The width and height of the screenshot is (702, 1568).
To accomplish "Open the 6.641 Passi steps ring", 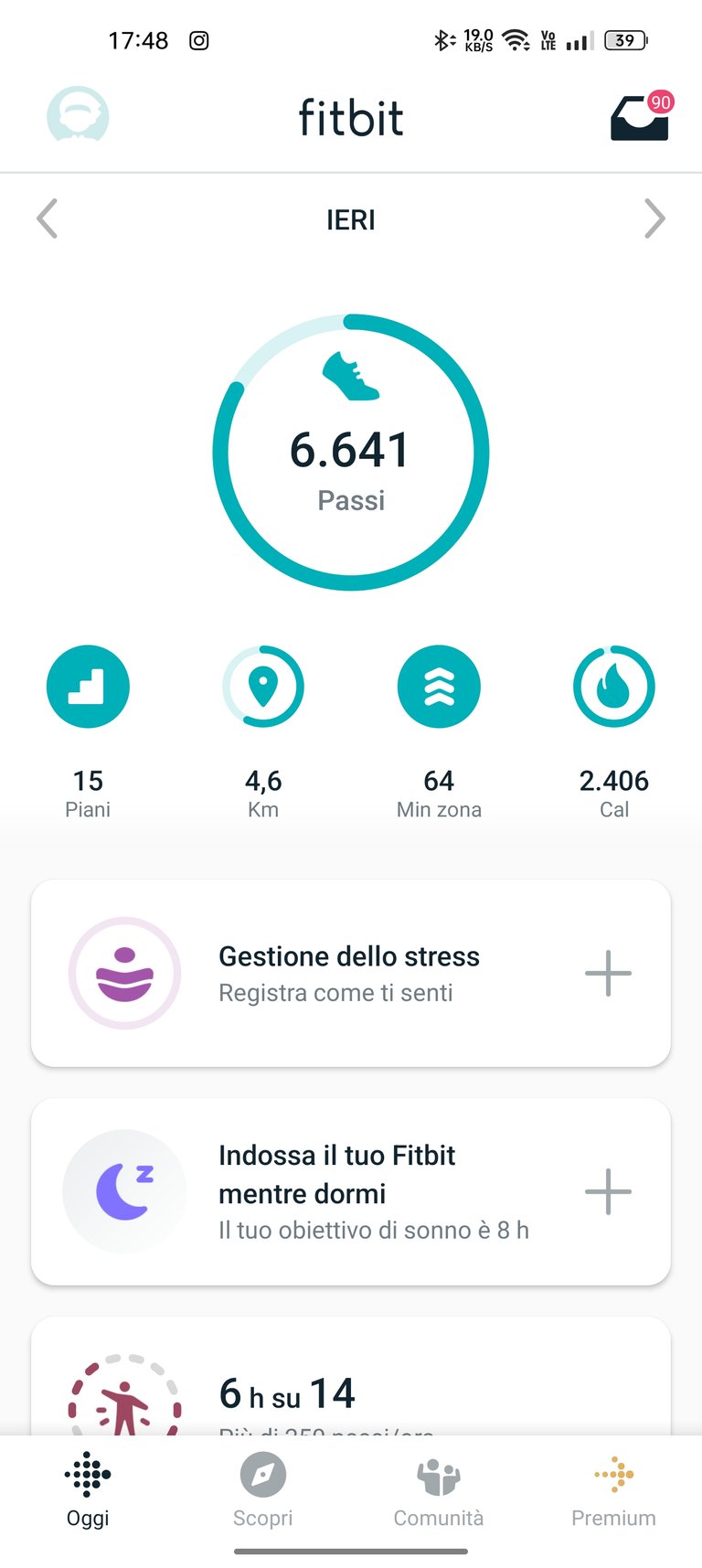I will tap(351, 453).
